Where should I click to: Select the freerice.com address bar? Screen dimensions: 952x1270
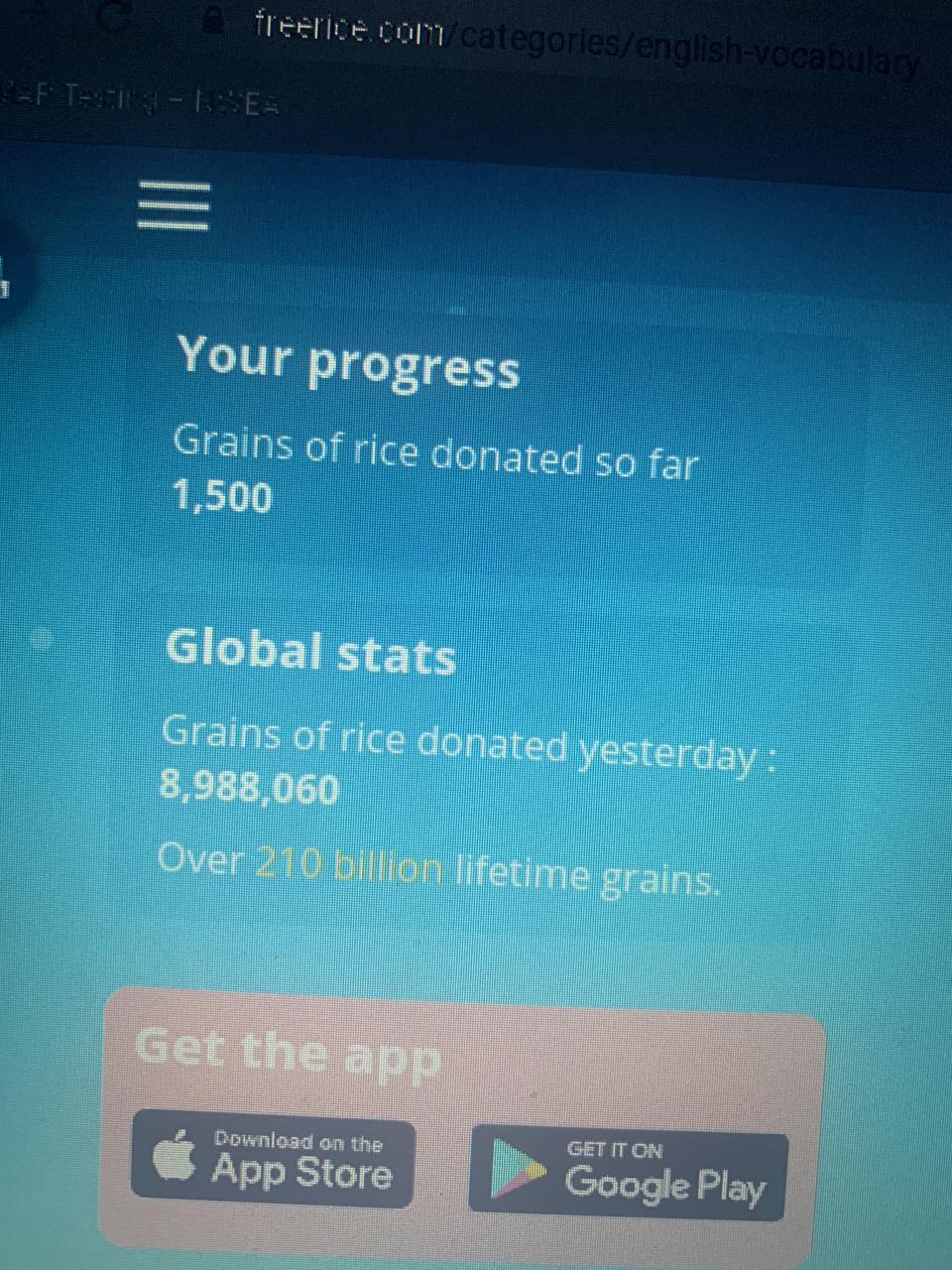[x=585, y=42]
